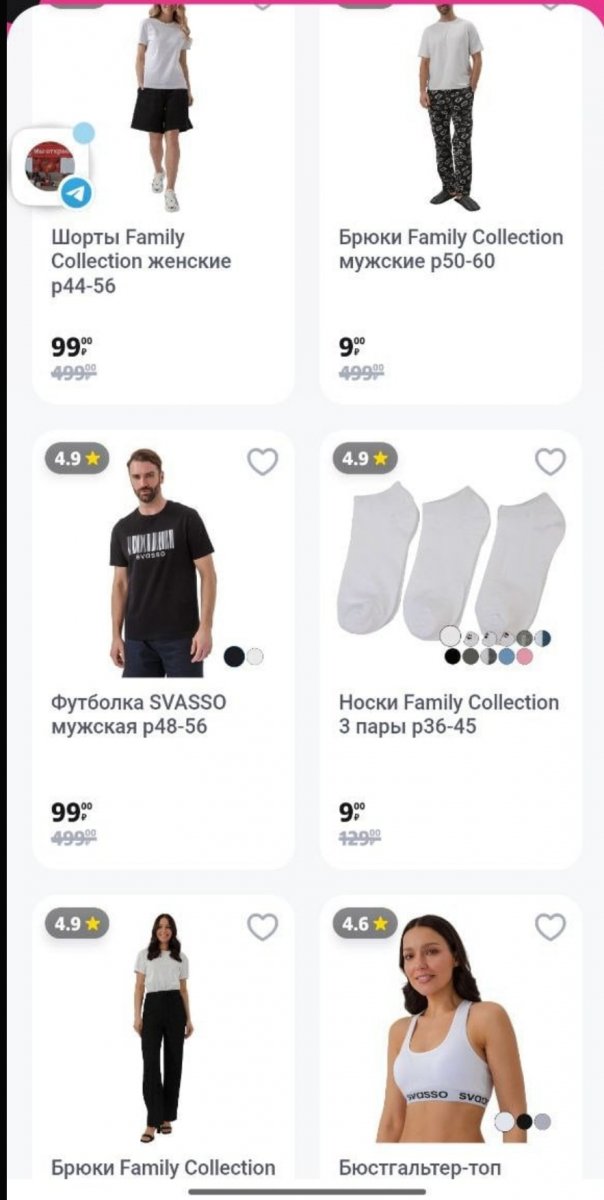Image resolution: width=604 pixels, height=1200 pixels.
Task: Add Футболка SVASSO to favorites with the heart
Action: [x=262, y=462]
